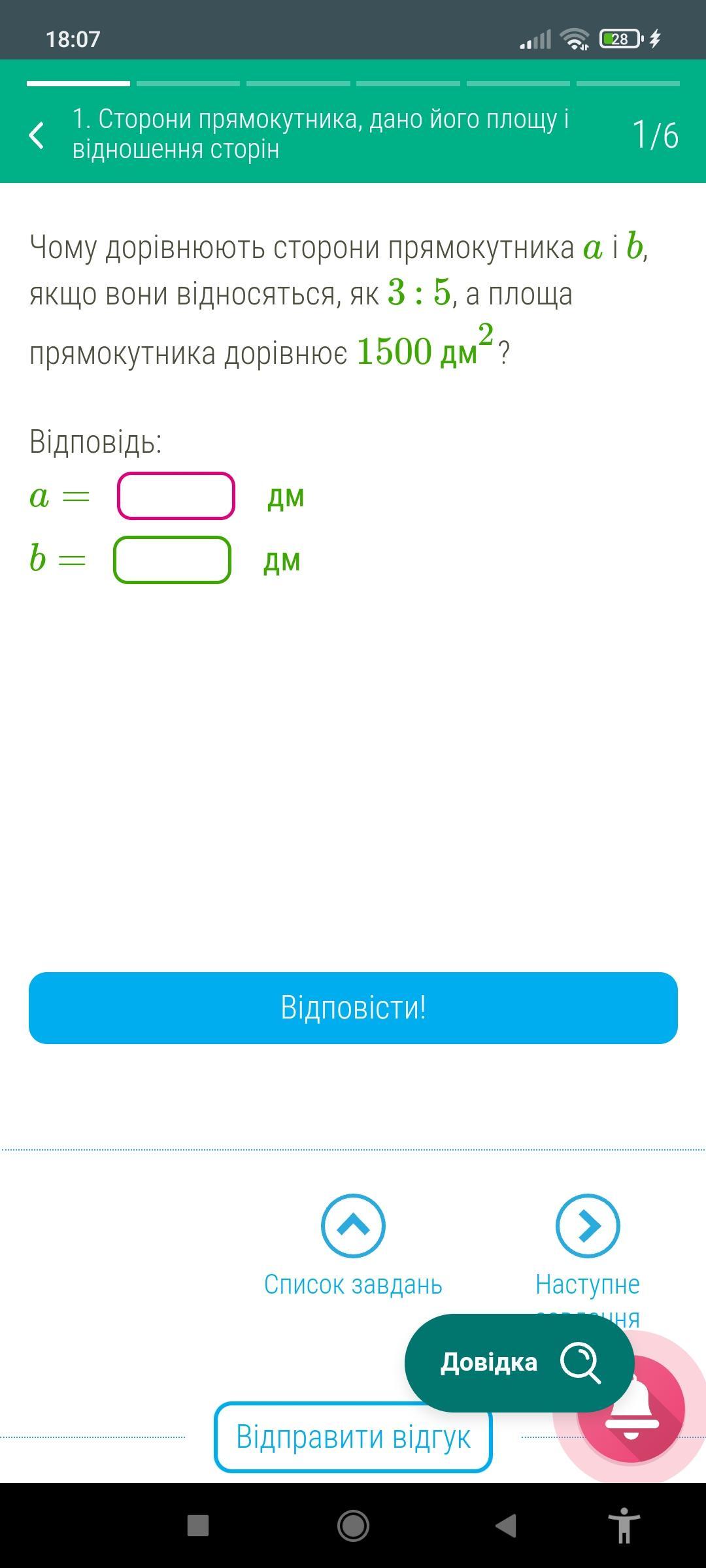The width and height of the screenshot is (706, 1568).
Task: Submit answer with the Відповісти! button
Action: (353, 1007)
